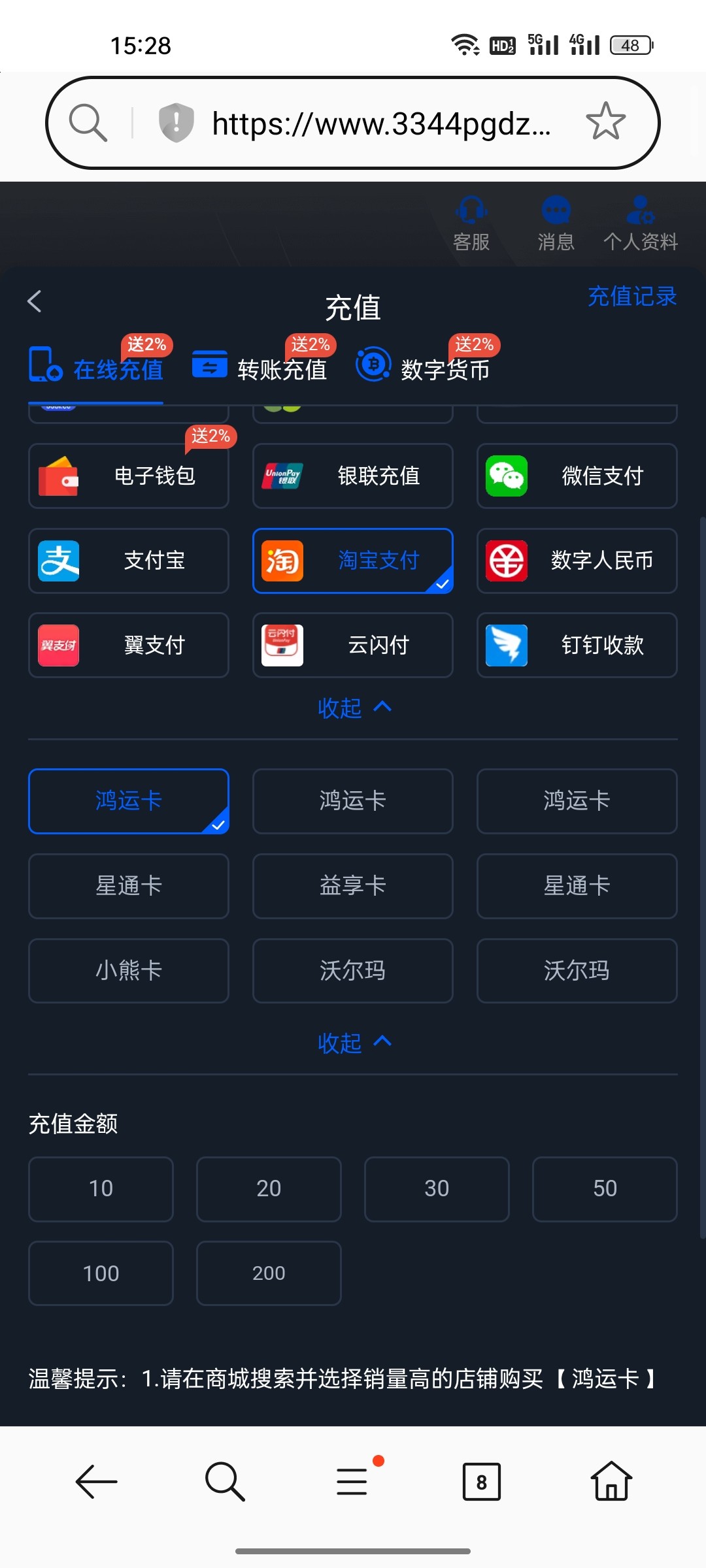Open the browser tabs switcher
Screen dimensions: 706x1568
[482, 1481]
